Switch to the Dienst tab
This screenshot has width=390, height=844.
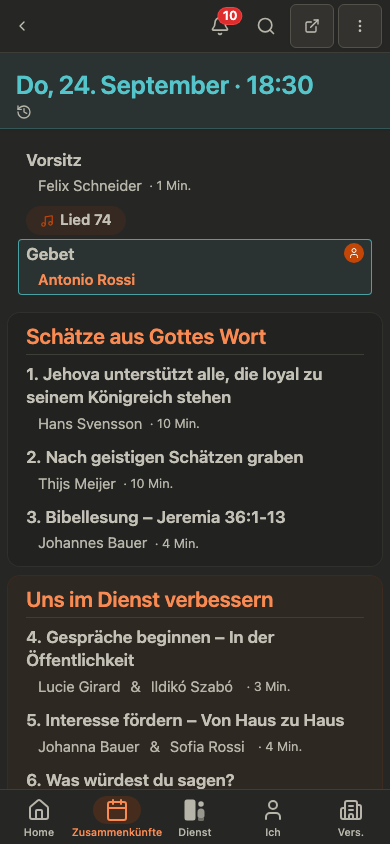[195, 817]
